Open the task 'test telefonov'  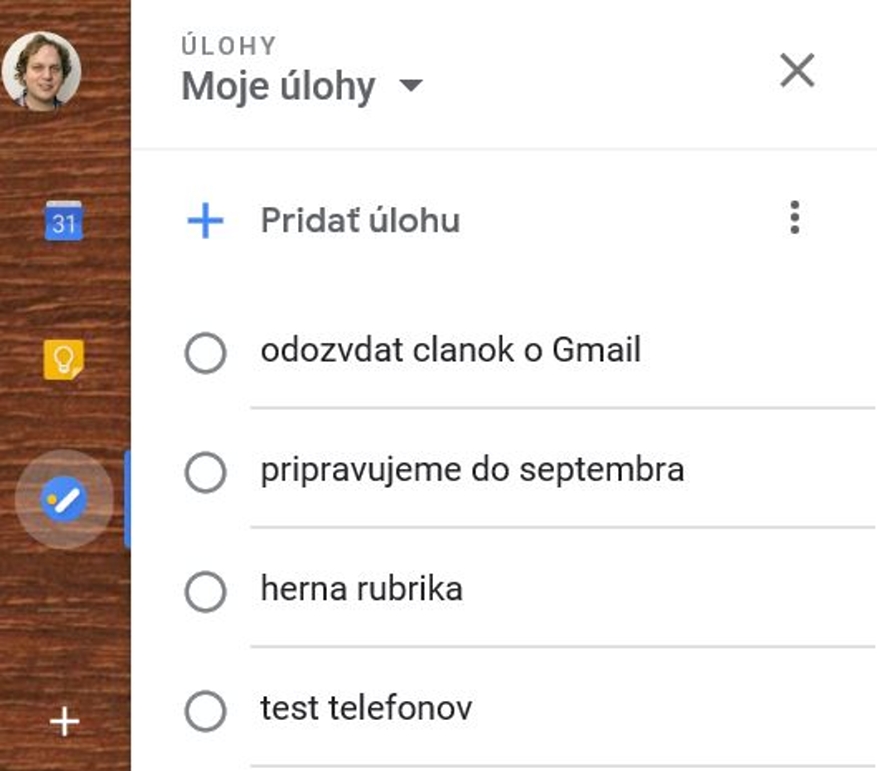coord(366,709)
